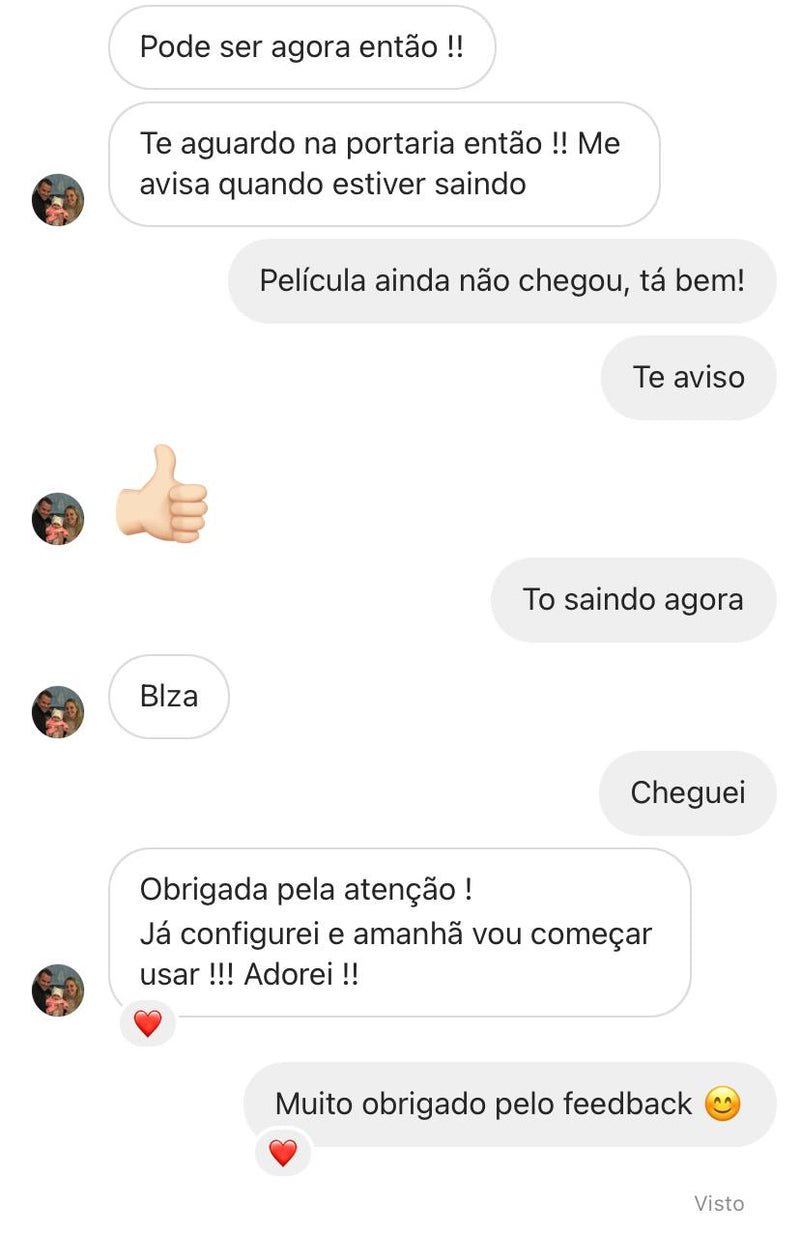Tap heart reaction on "Obrigada pela atenção" message
This screenshot has height=1234, width=800.
[148, 1023]
